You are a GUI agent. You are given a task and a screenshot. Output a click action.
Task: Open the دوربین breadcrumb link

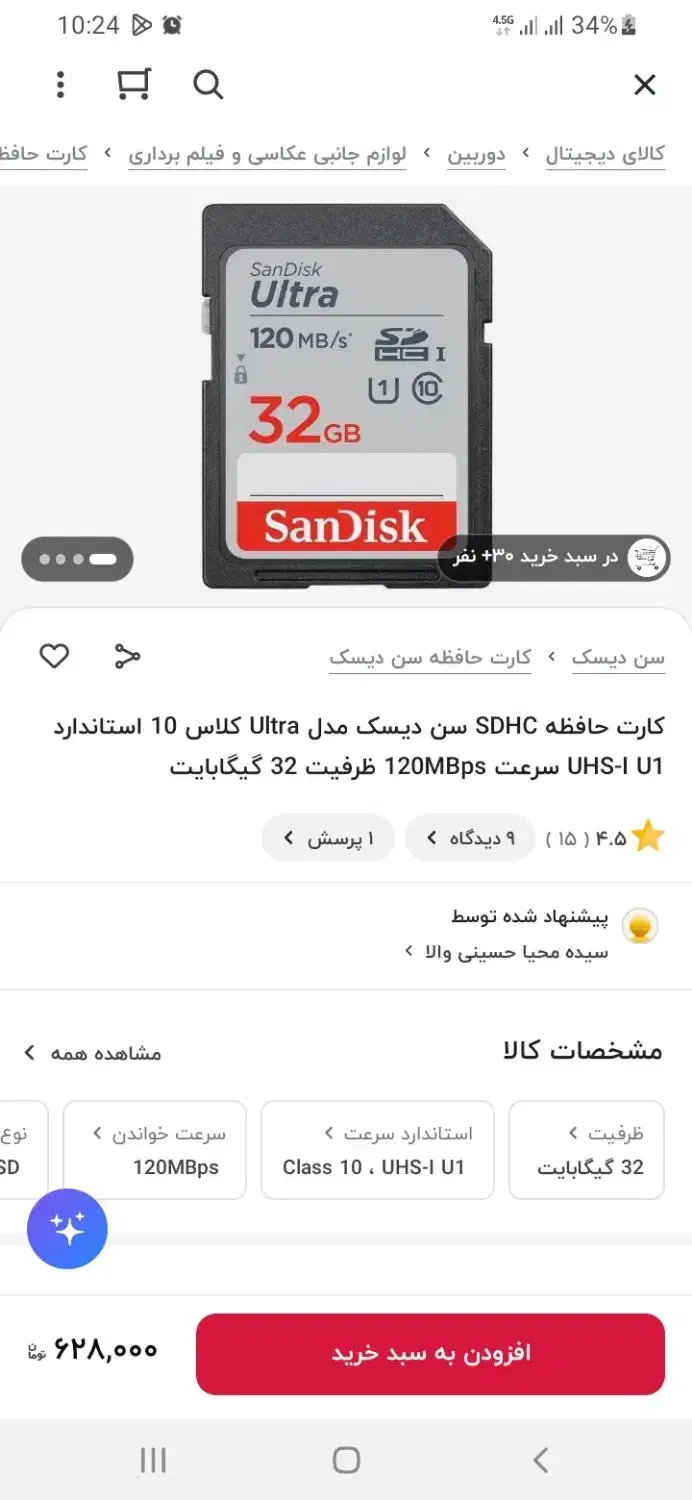point(476,154)
